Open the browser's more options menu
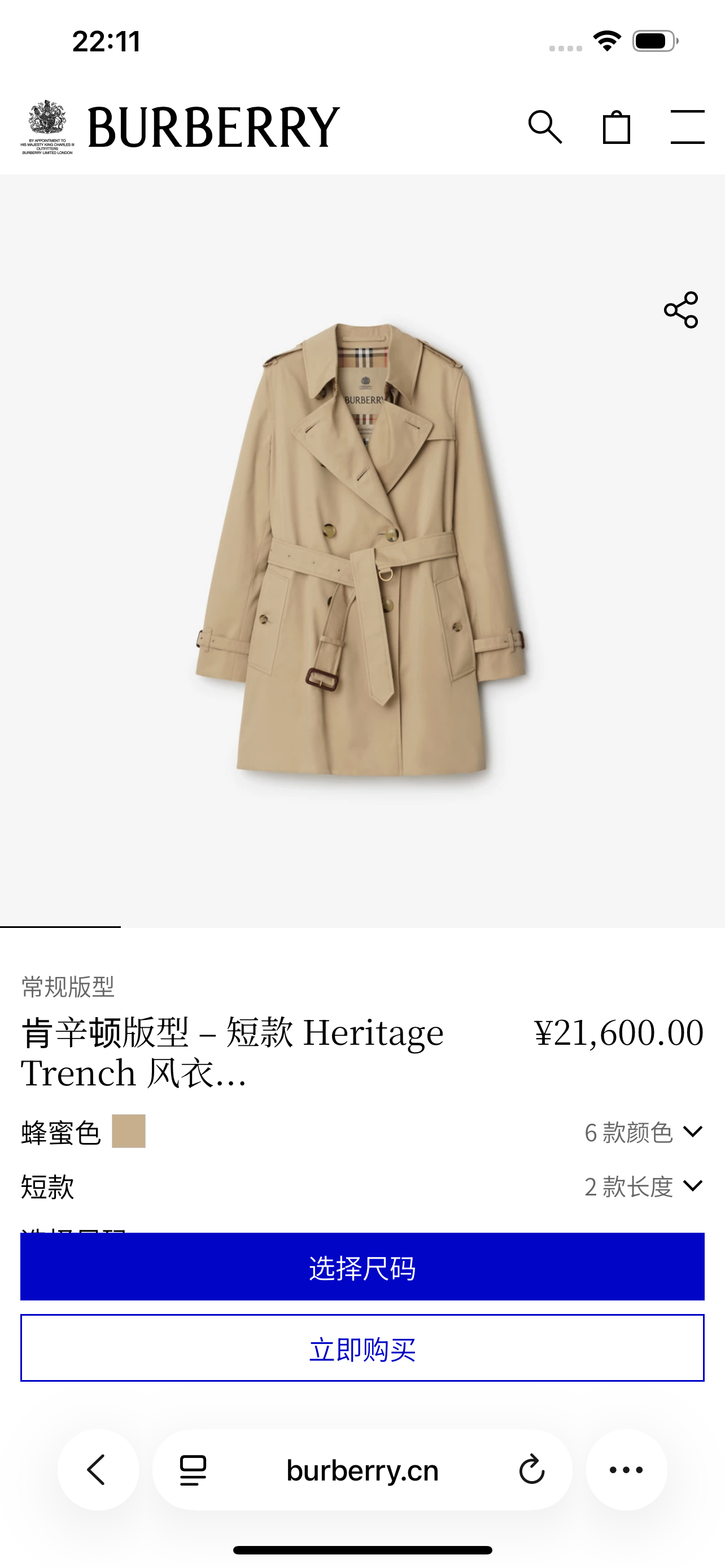Screen dimensions: 725x1568 coord(626,1470)
